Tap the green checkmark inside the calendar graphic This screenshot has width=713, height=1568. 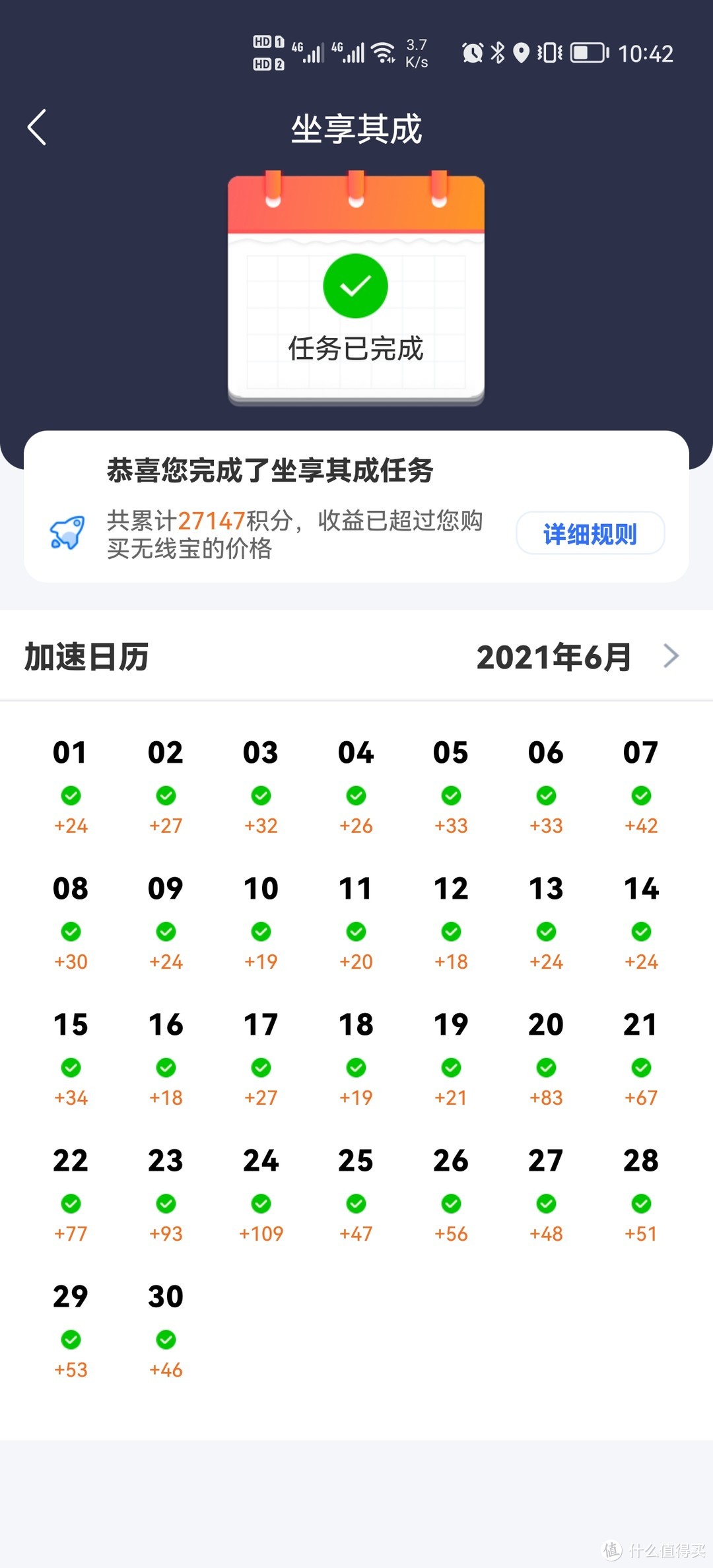point(355,285)
